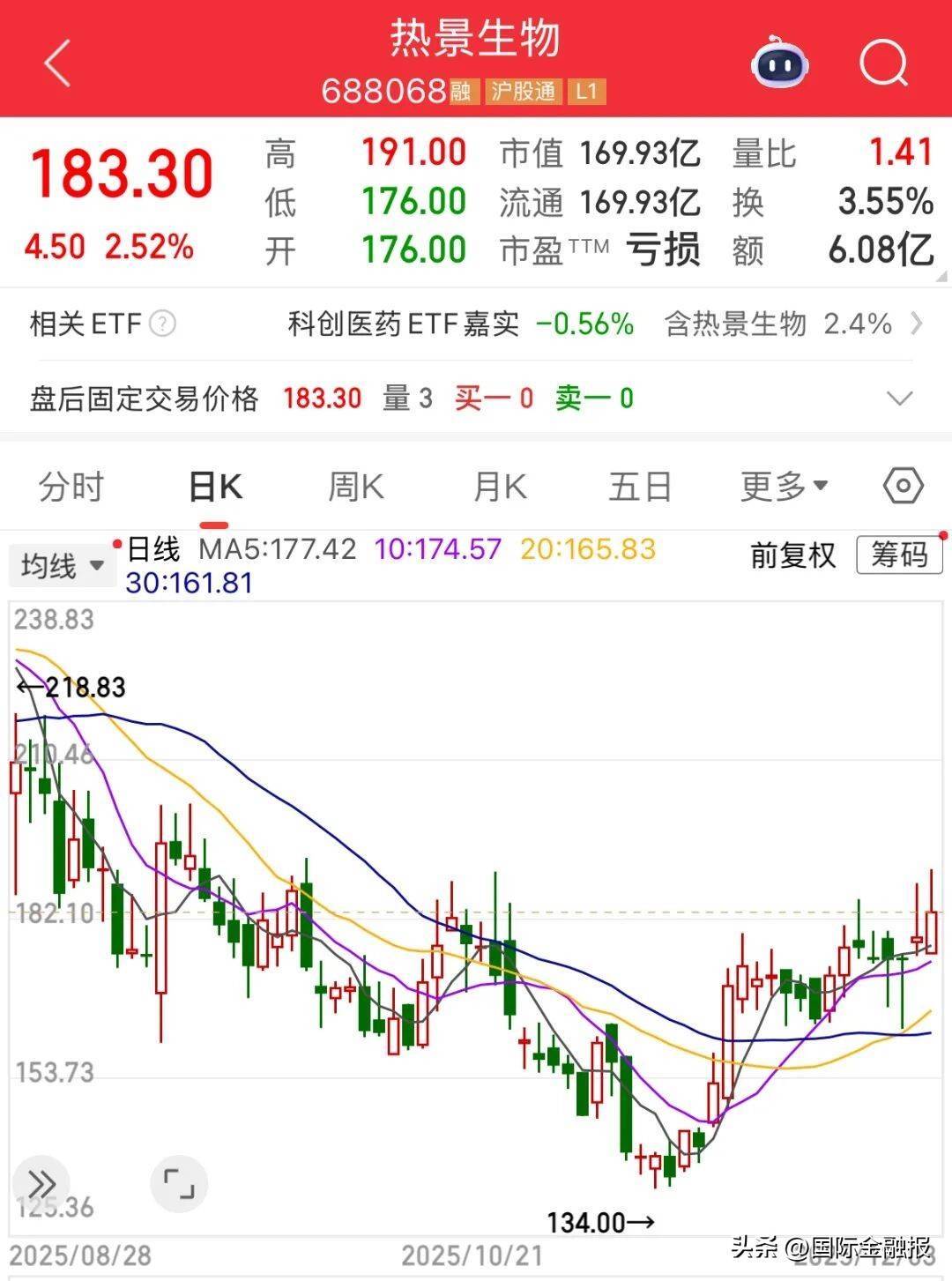Change the 前复权 adjustment option
Screen dimensions: 952x1281
[792, 555]
